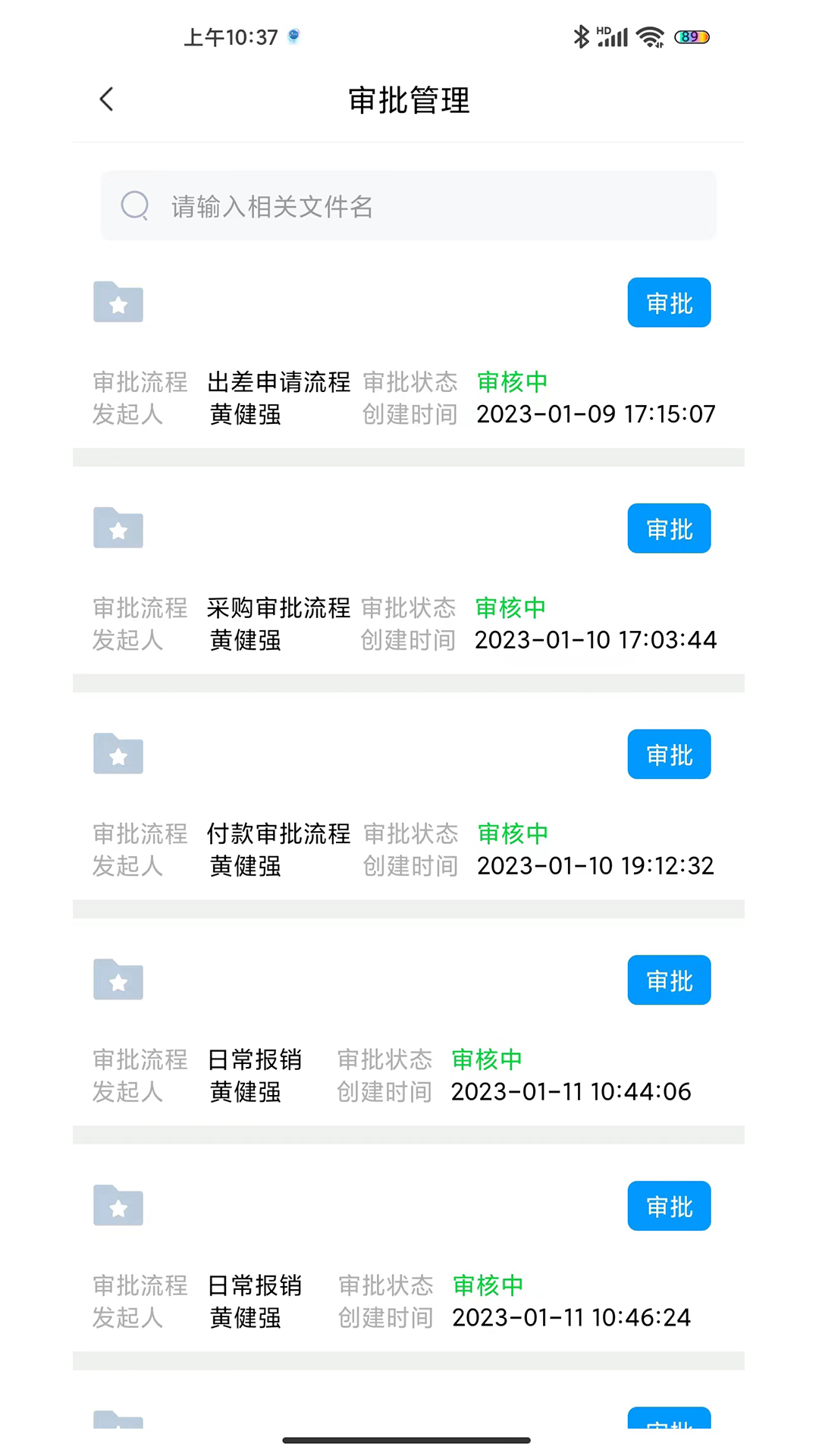Tap 审批 for 采购审批流程
819x1456 pixels.
pos(669,529)
